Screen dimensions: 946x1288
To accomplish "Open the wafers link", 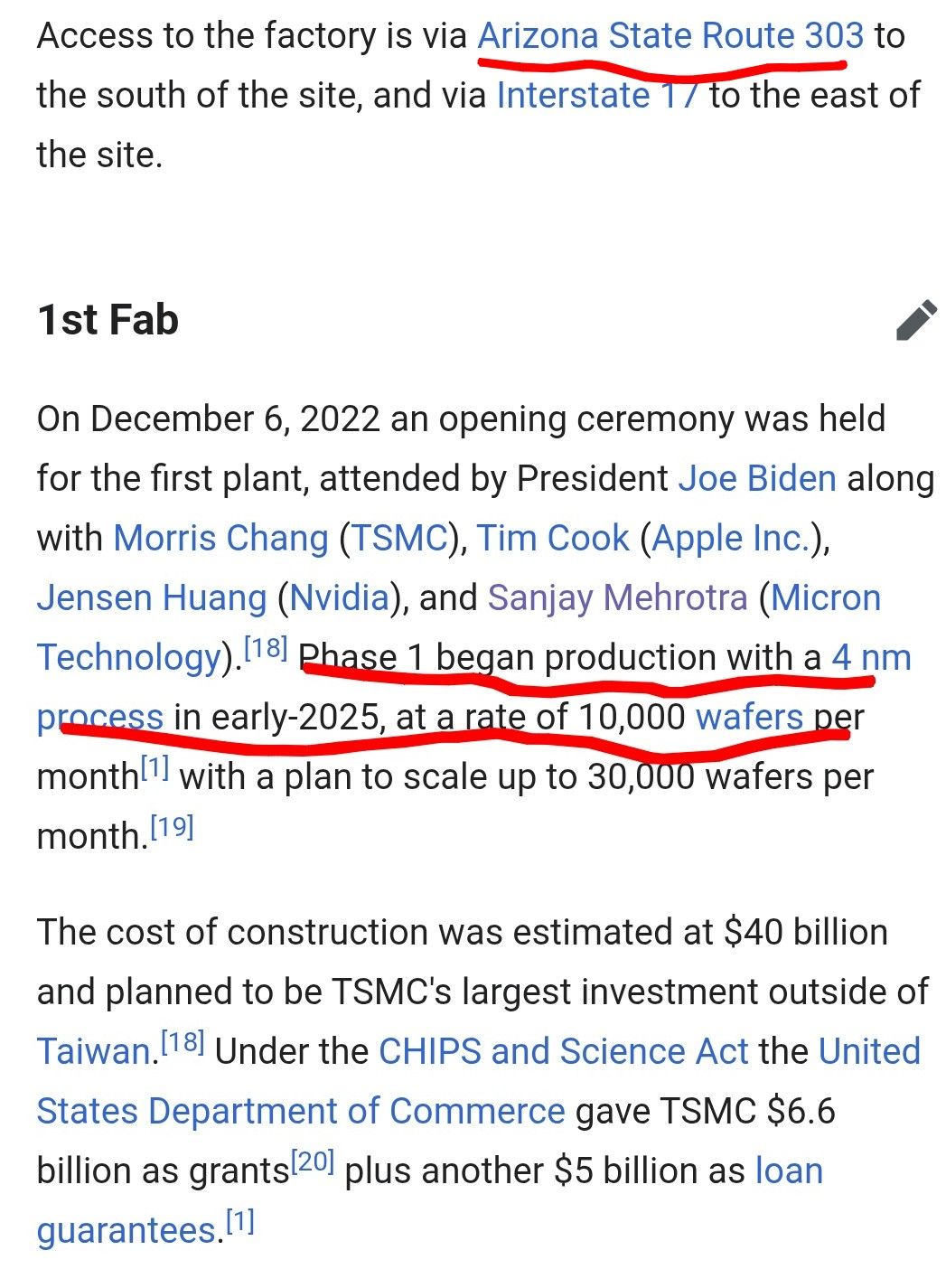I will pos(749,718).
